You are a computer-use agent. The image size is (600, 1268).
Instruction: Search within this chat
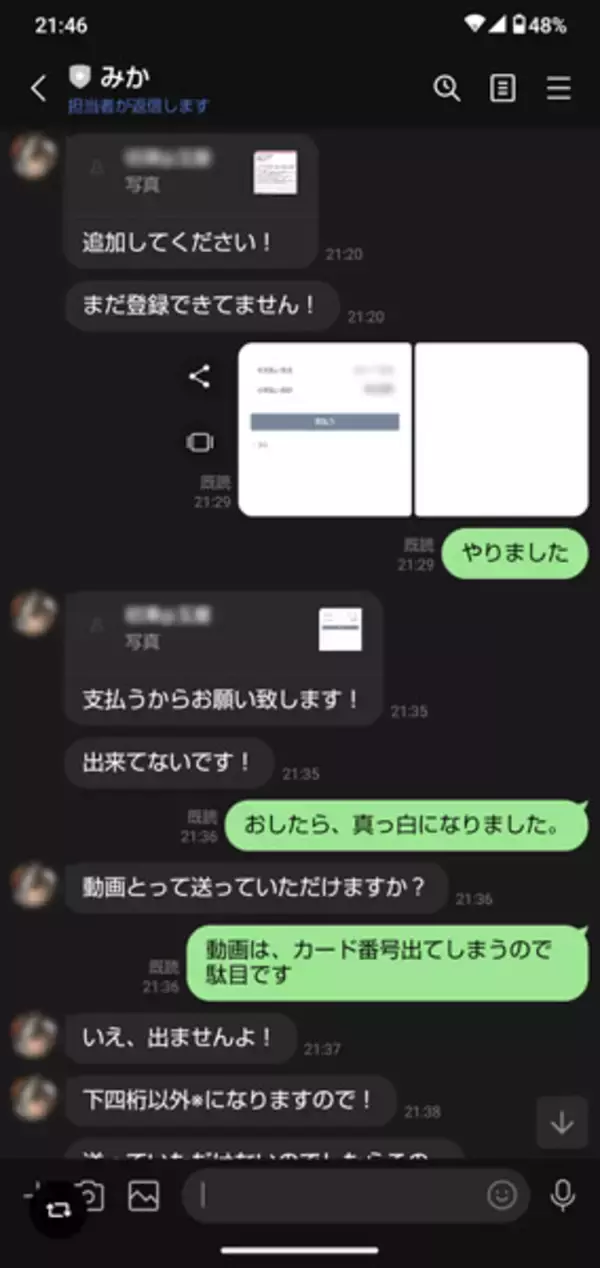(x=446, y=88)
